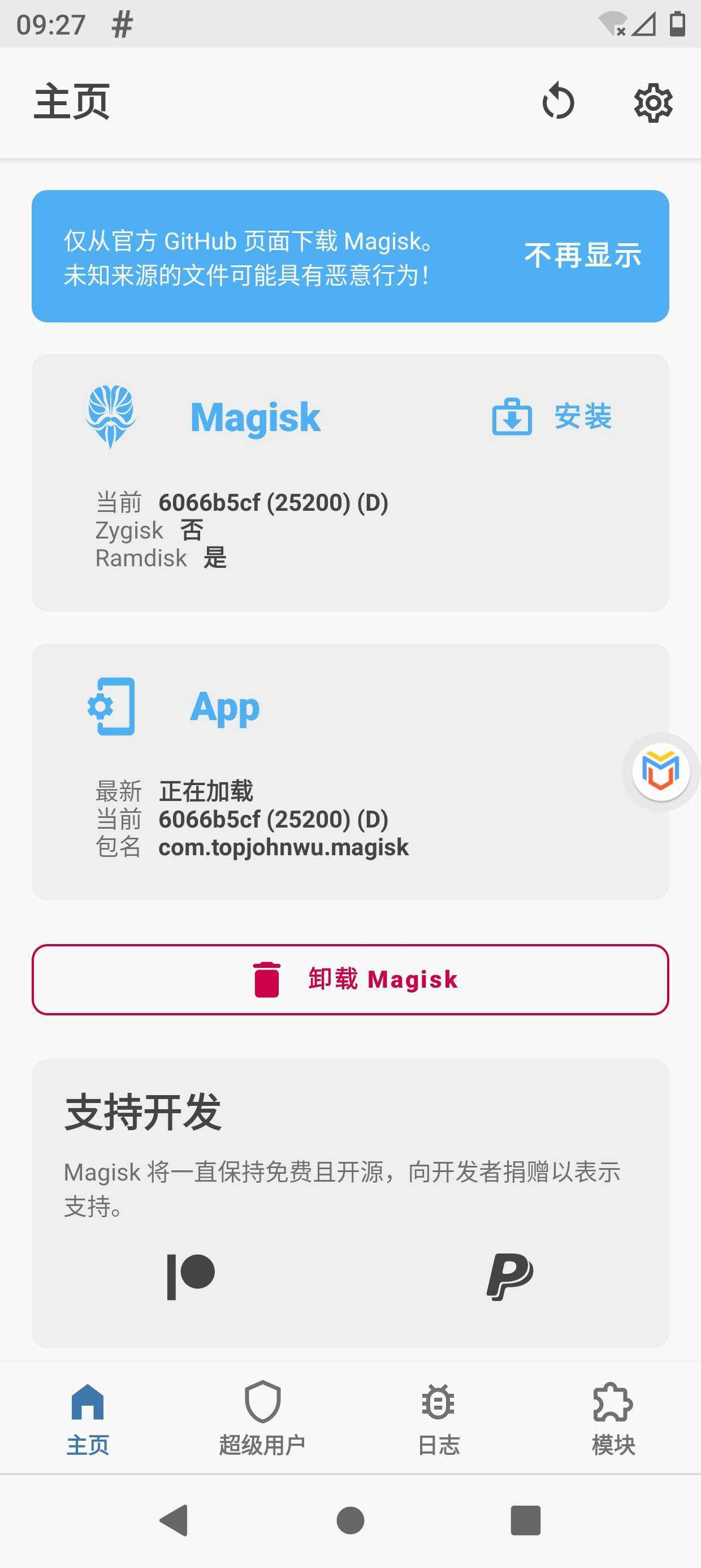This screenshot has width=701, height=1568.
Task: Switch to the 日志 tab
Action: (x=438, y=1418)
